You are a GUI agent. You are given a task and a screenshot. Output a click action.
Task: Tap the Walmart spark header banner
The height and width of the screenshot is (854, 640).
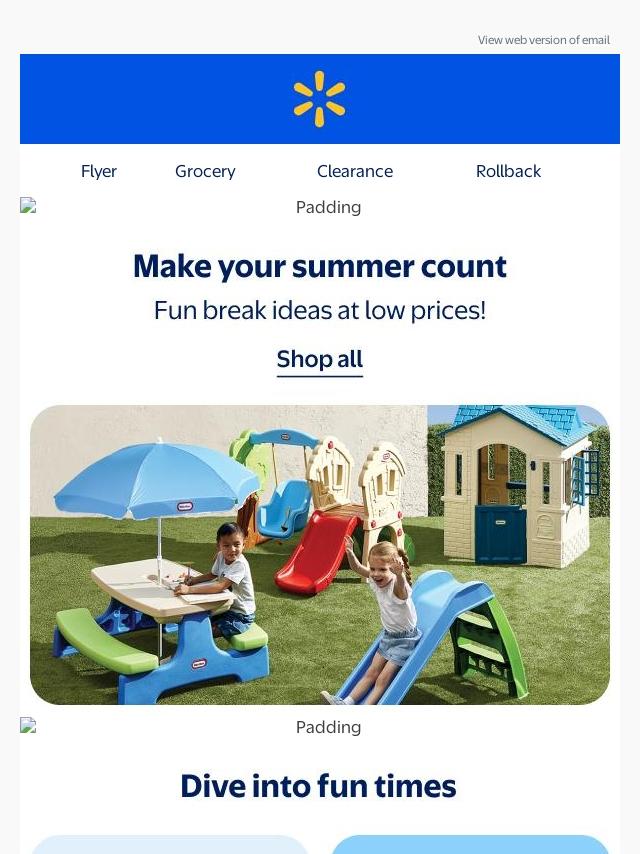pos(320,99)
